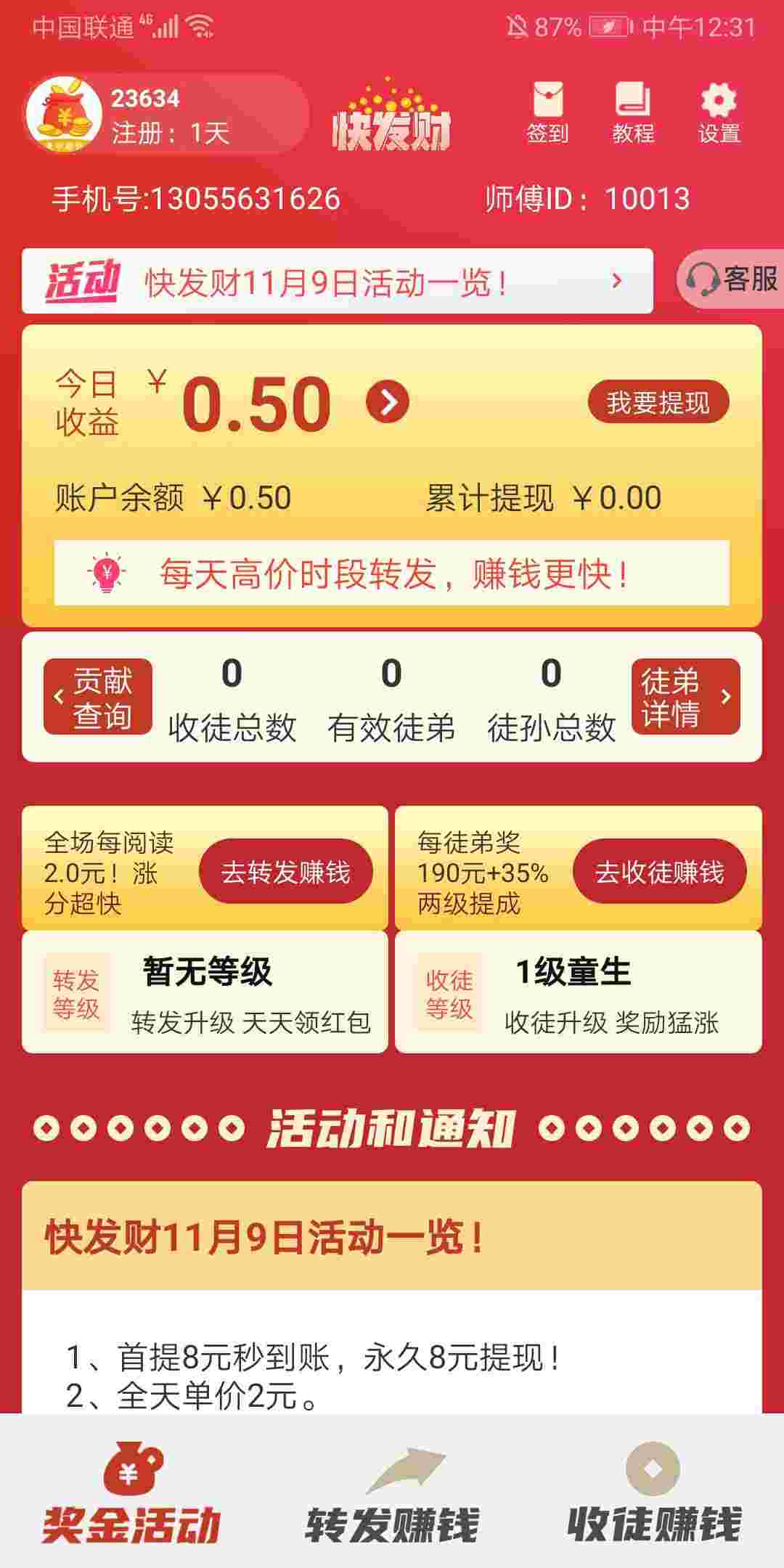784x1568 pixels.
Task: Open 徒弟详情 apprentice details
Action: coord(686,696)
